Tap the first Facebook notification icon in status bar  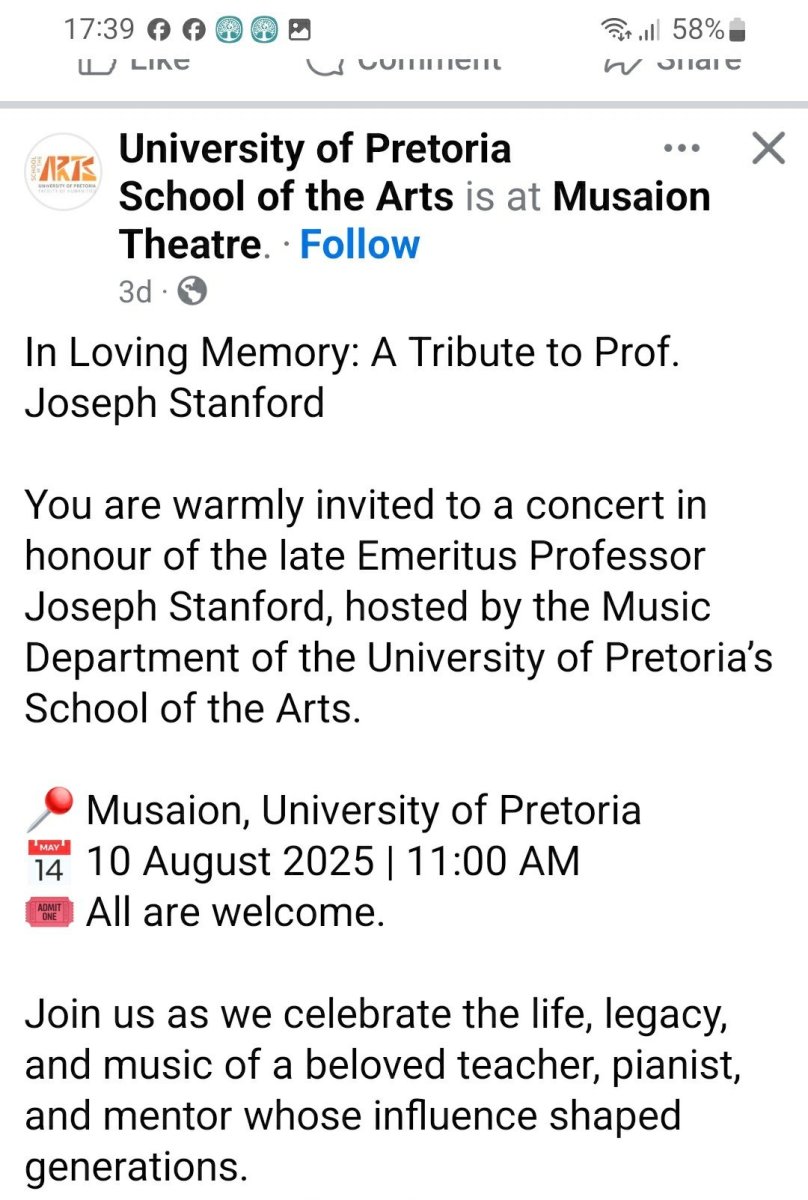tap(160, 29)
